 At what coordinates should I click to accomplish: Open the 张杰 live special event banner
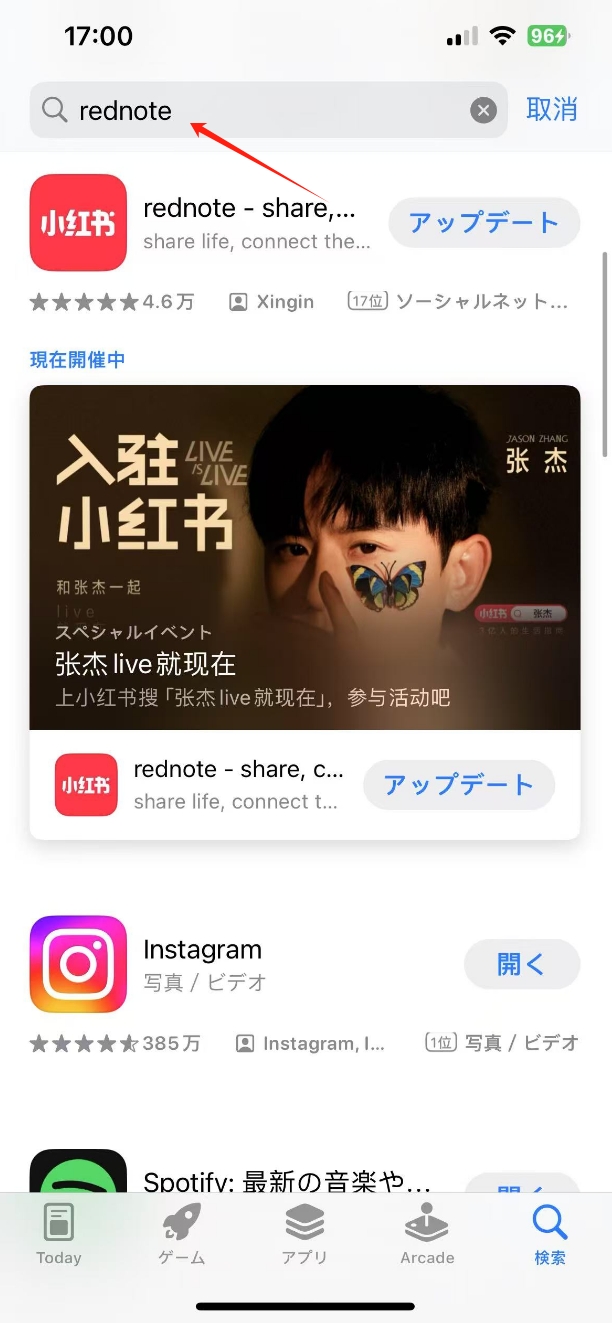click(305, 556)
